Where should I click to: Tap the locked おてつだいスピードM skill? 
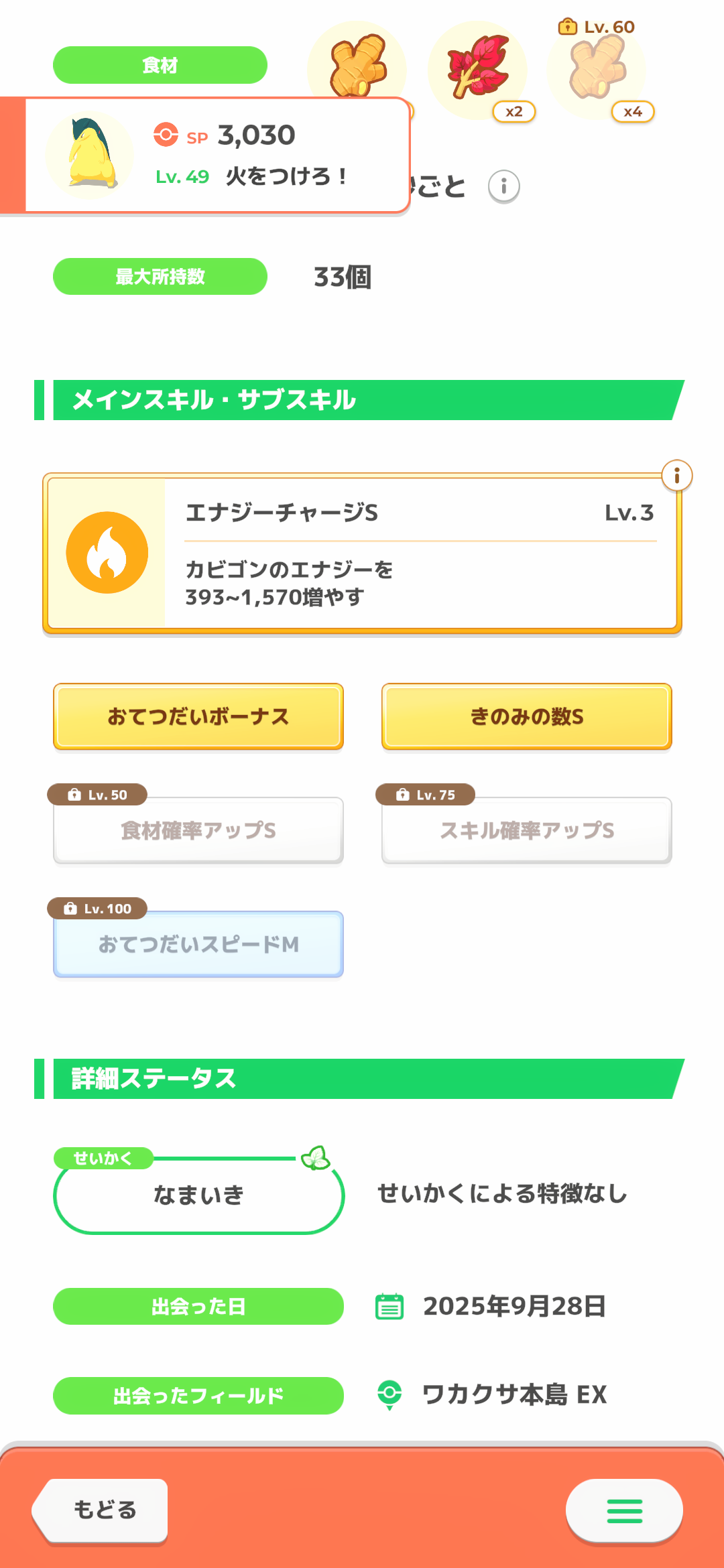click(198, 944)
